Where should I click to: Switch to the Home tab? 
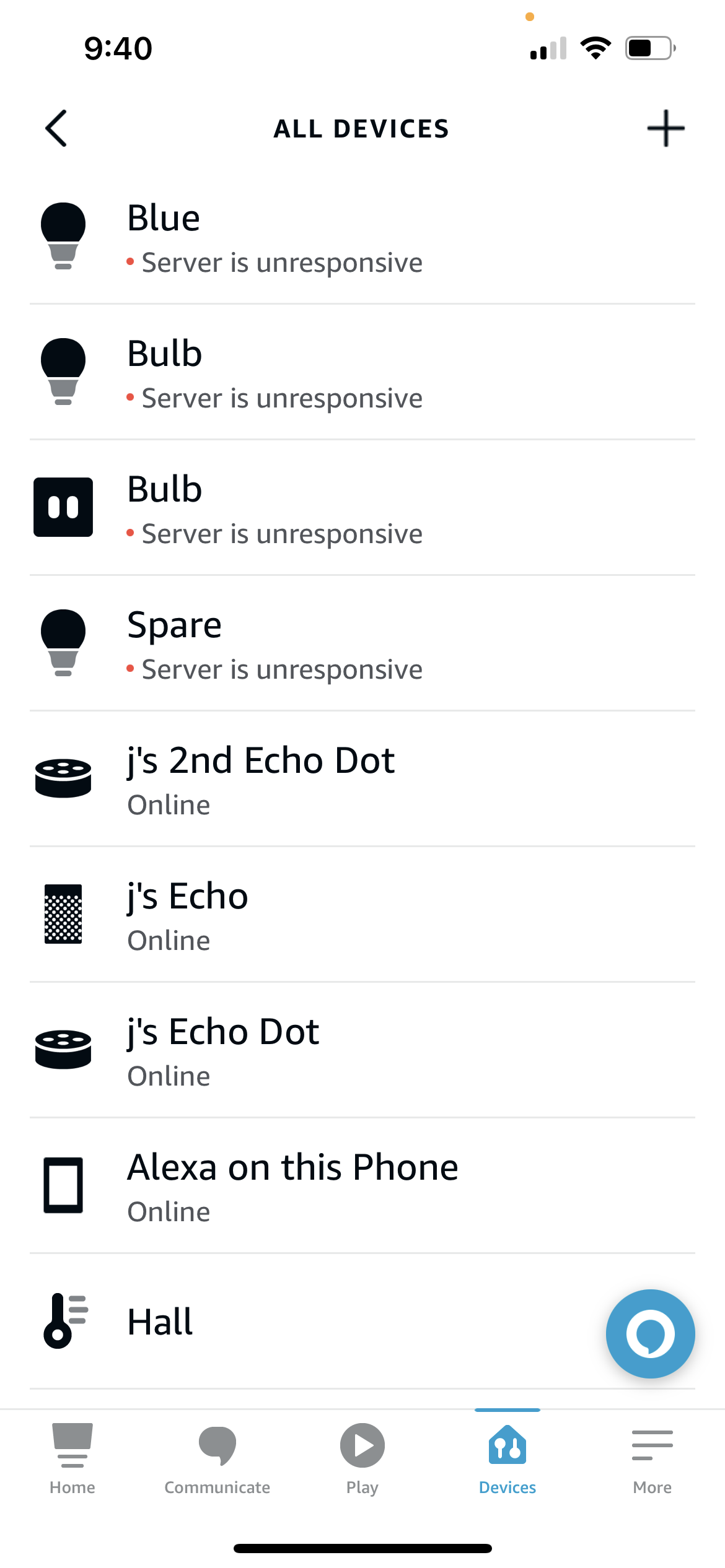click(x=72, y=1459)
